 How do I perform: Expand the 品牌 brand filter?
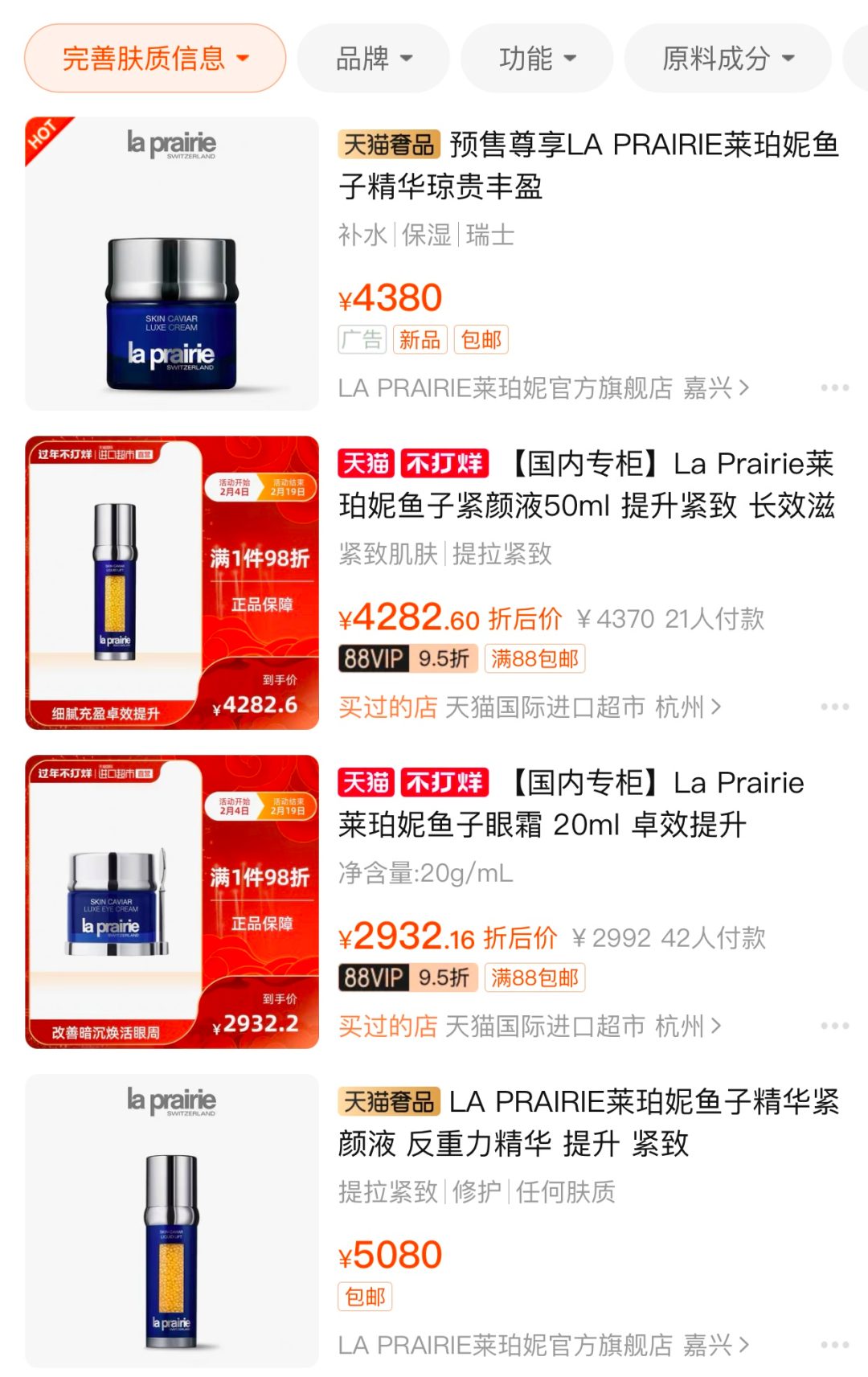coord(374,59)
